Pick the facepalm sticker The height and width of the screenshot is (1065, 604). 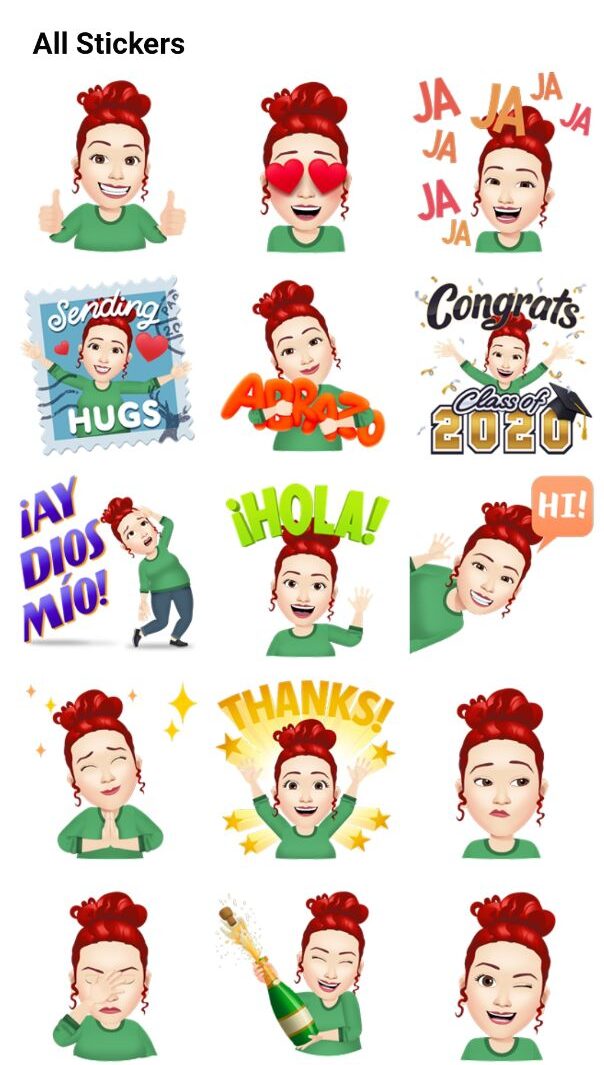tap(108, 975)
